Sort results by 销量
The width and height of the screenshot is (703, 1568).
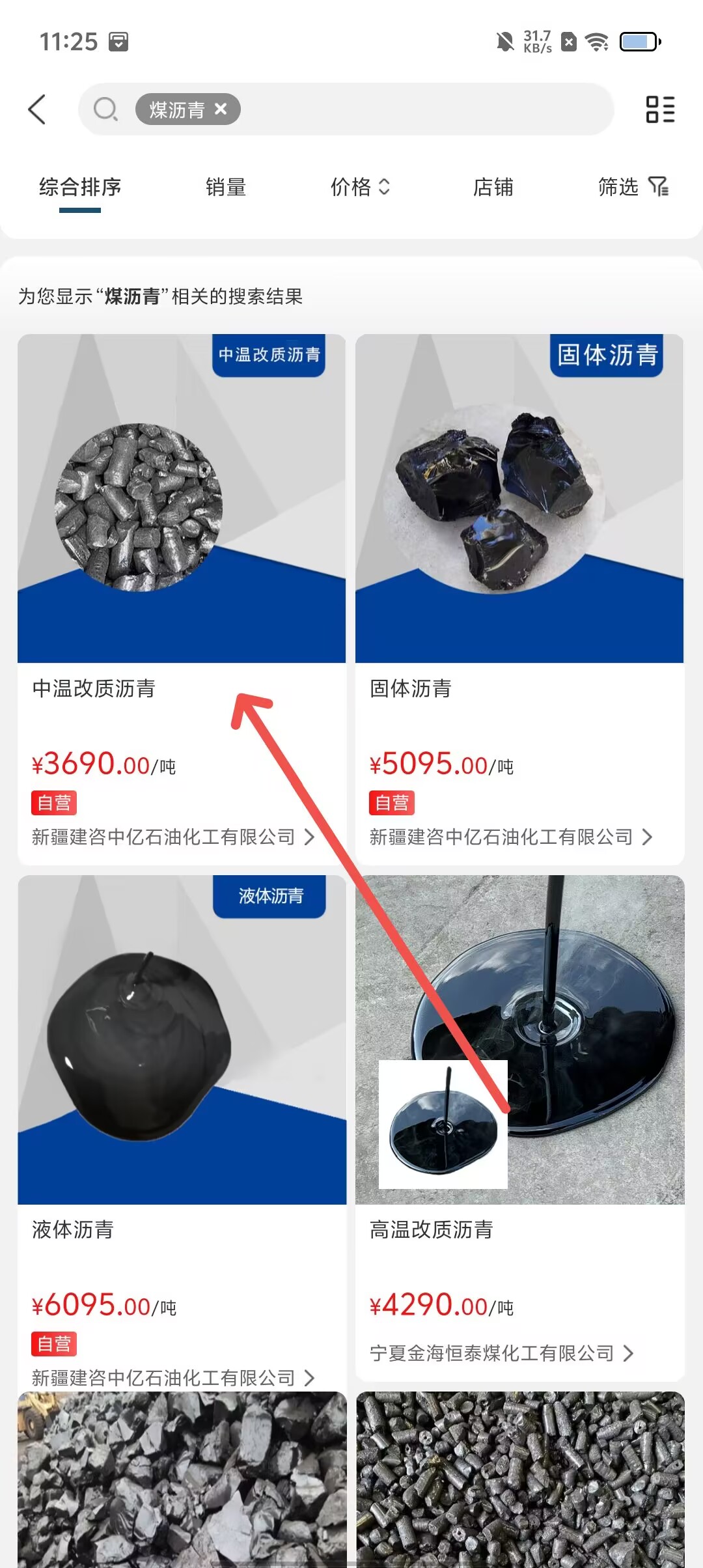tap(225, 188)
